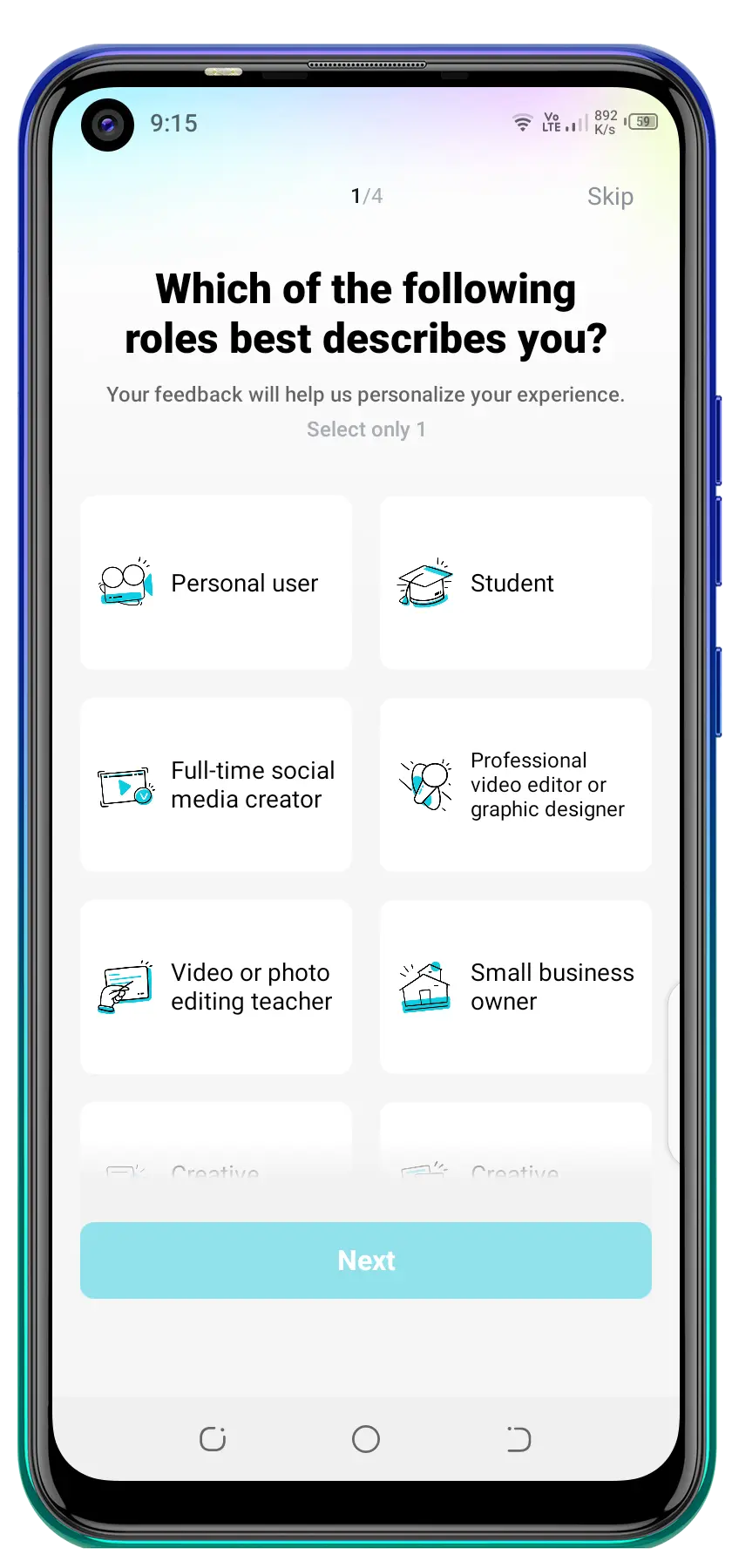Tap the Next button to continue
Viewport: 732px width, 1568px height.
(x=366, y=1260)
